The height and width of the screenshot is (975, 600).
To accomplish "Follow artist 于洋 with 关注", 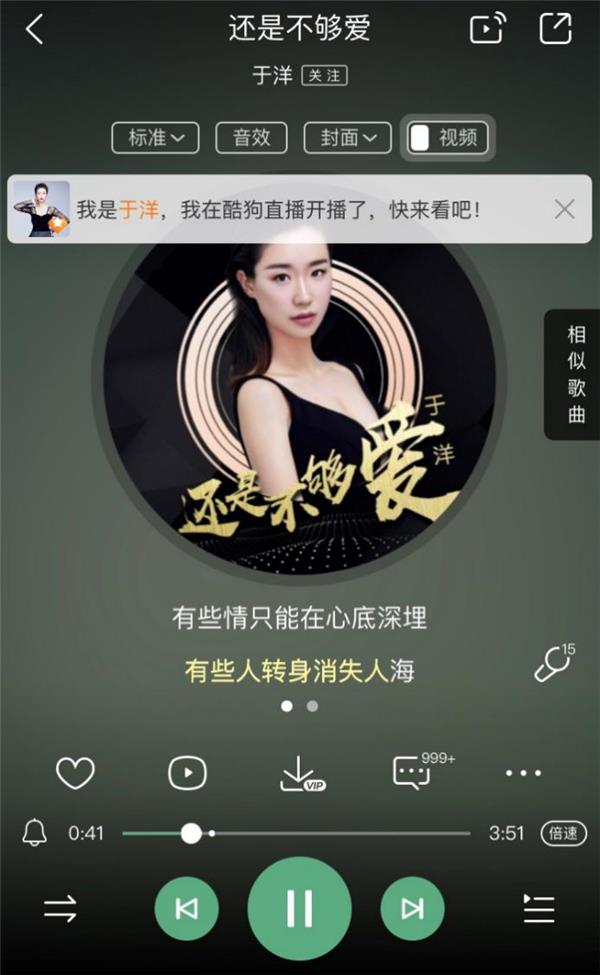I will (324, 76).
